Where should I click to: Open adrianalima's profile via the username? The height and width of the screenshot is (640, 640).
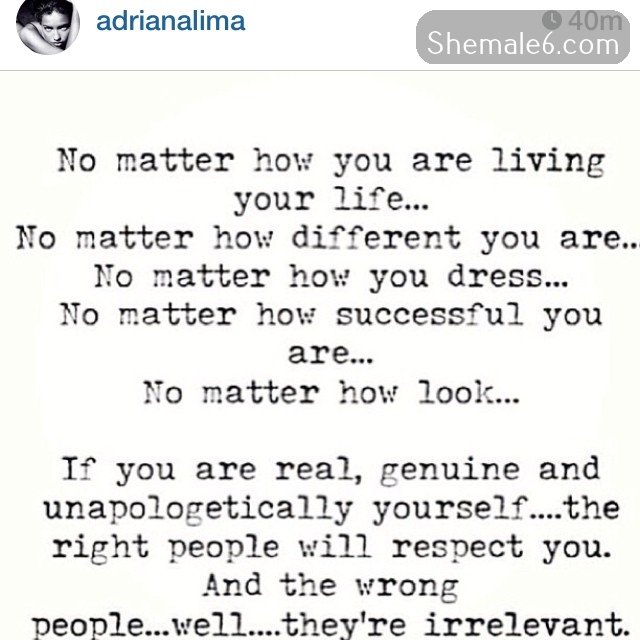coord(169,22)
